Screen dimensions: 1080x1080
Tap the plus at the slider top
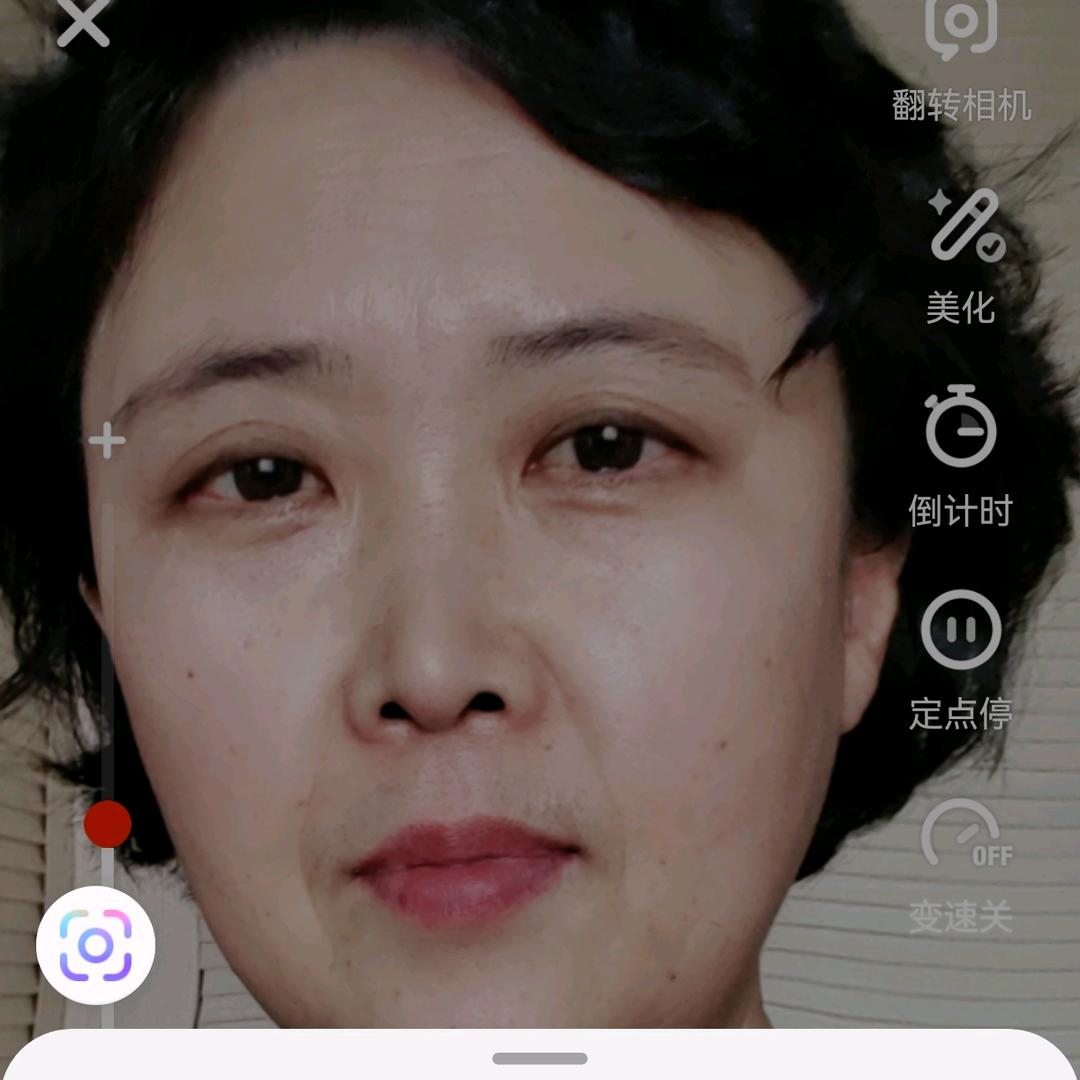click(106, 441)
